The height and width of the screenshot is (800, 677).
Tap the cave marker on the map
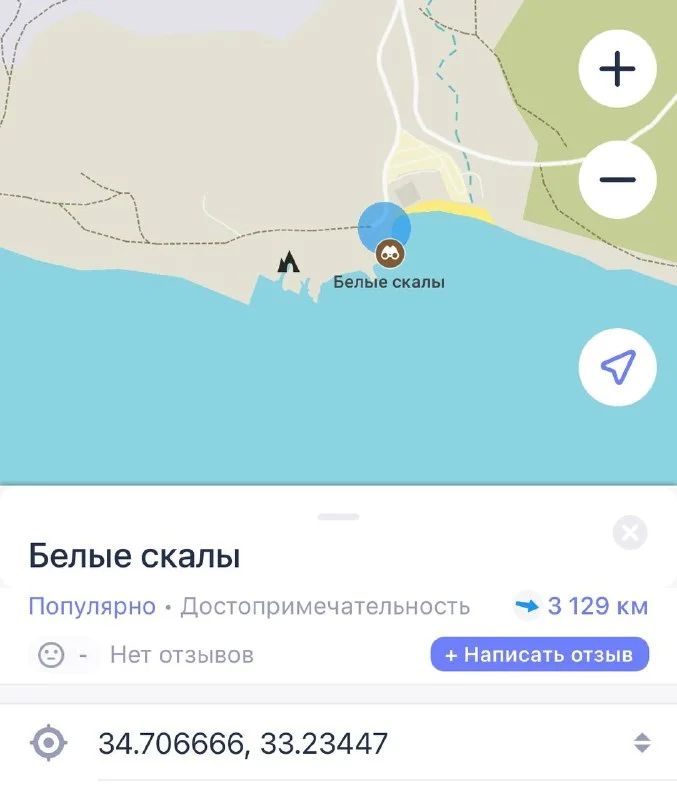point(288,263)
